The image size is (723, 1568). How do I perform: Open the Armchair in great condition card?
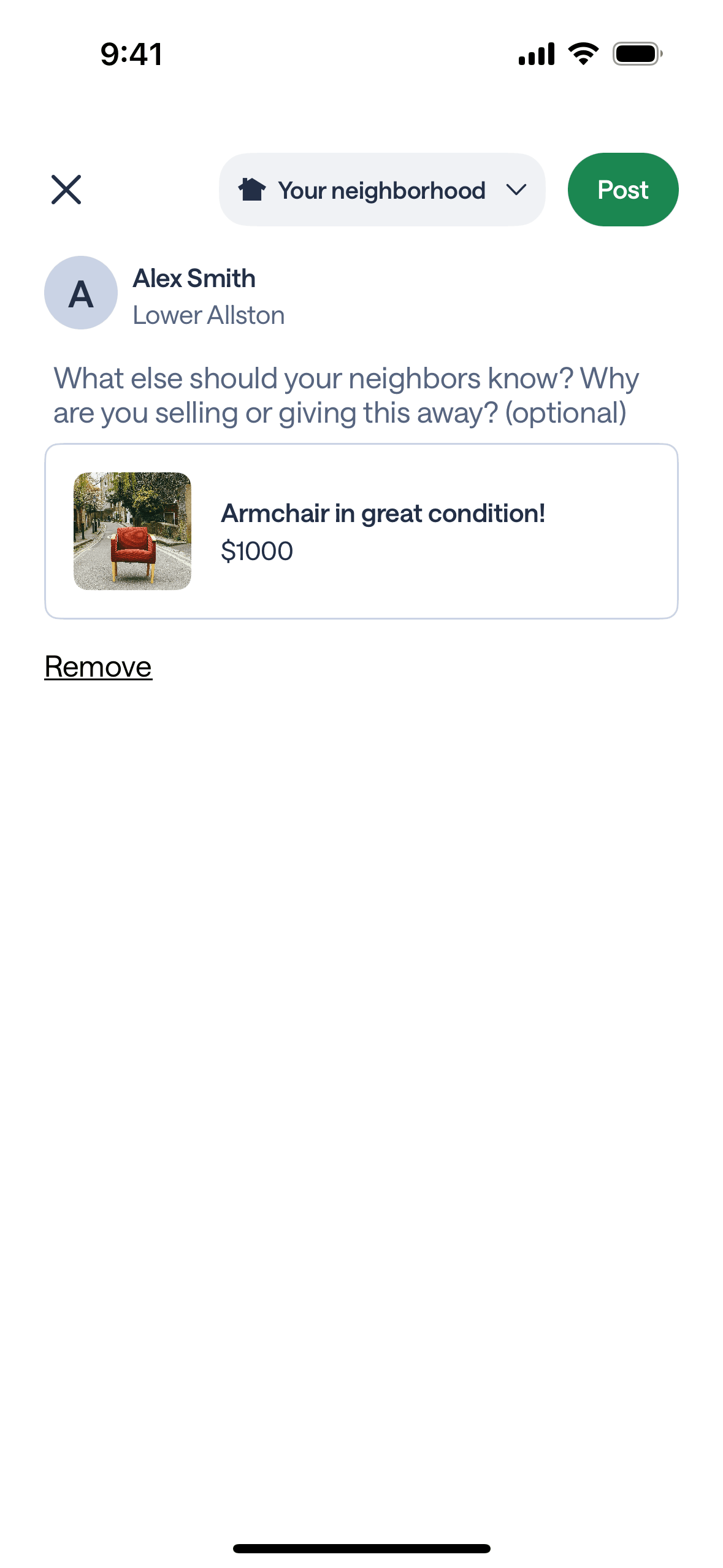(x=361, y=531)
